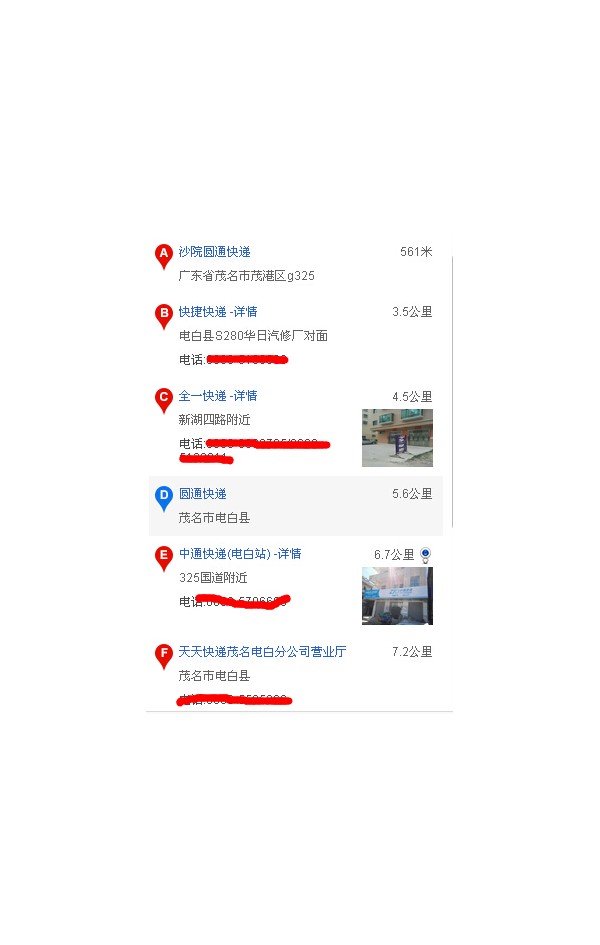Image resolution: width=600 pixels, height=945 pixels.
Task: Tap marker F beside 天天快递
Action: tap(164, 655)
